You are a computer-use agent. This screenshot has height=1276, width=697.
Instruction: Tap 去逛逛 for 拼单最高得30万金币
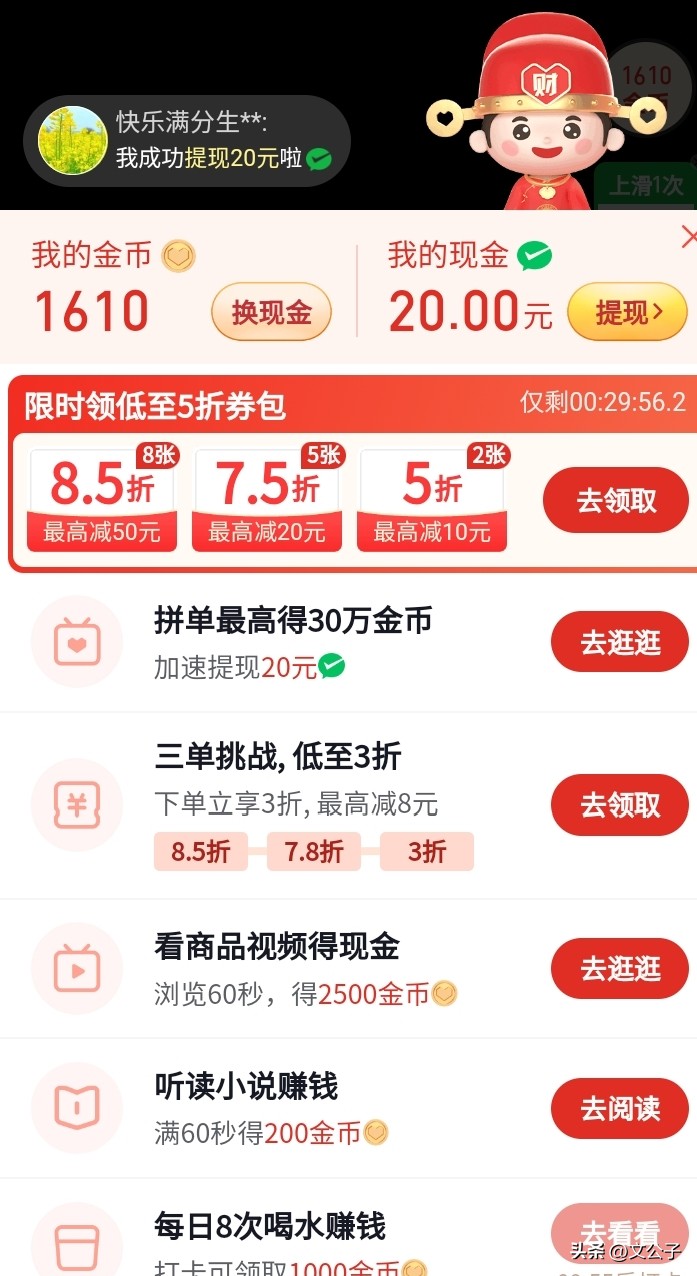620,642
